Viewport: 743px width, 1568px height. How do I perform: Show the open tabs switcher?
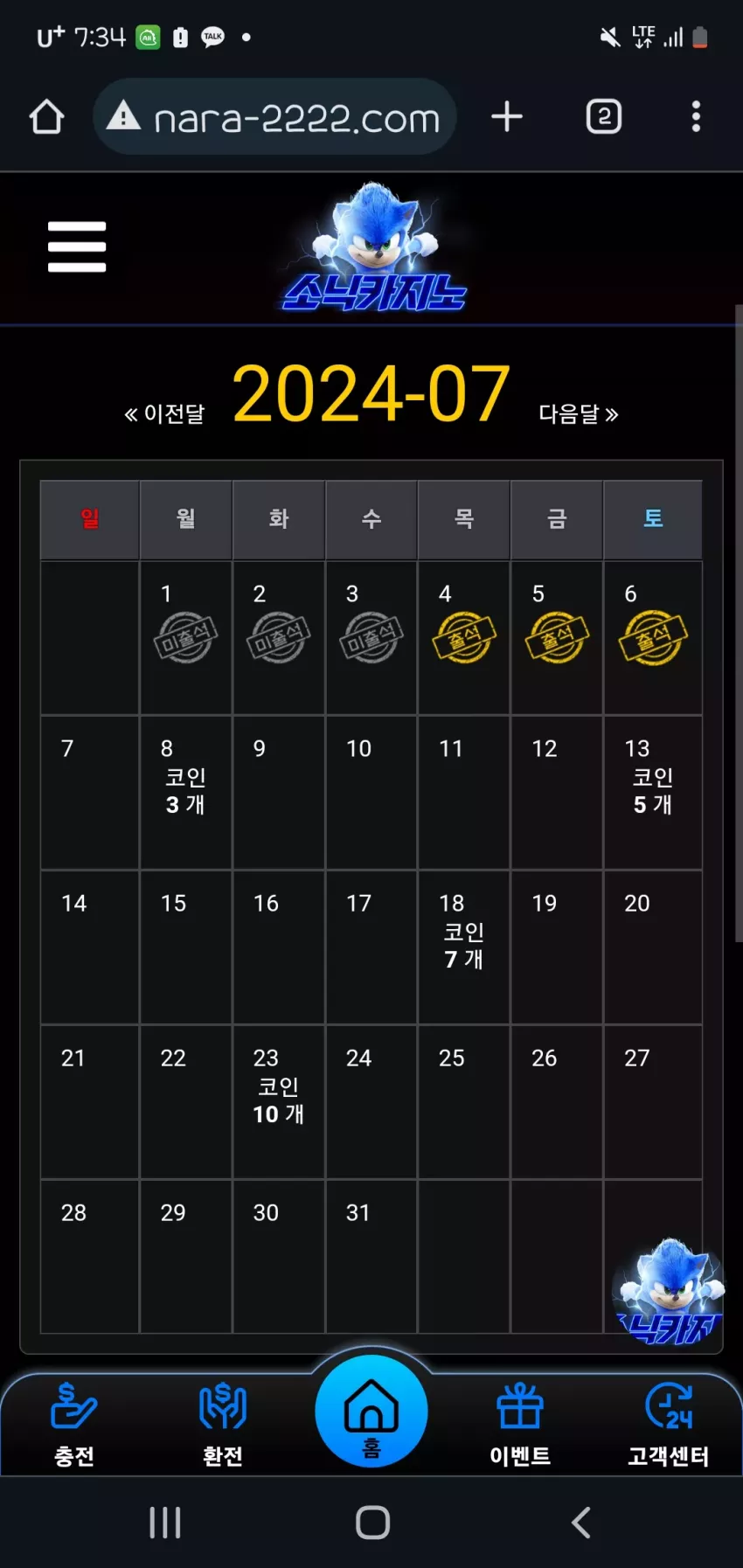604,116
